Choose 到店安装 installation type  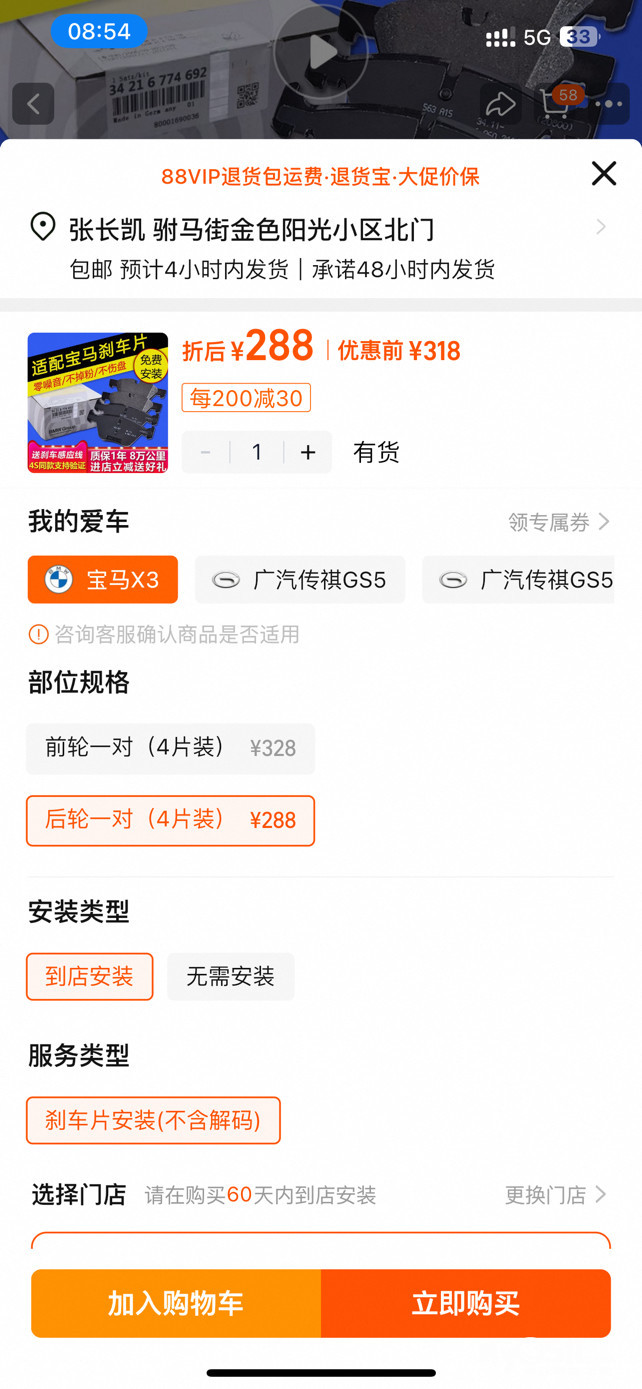90,977
